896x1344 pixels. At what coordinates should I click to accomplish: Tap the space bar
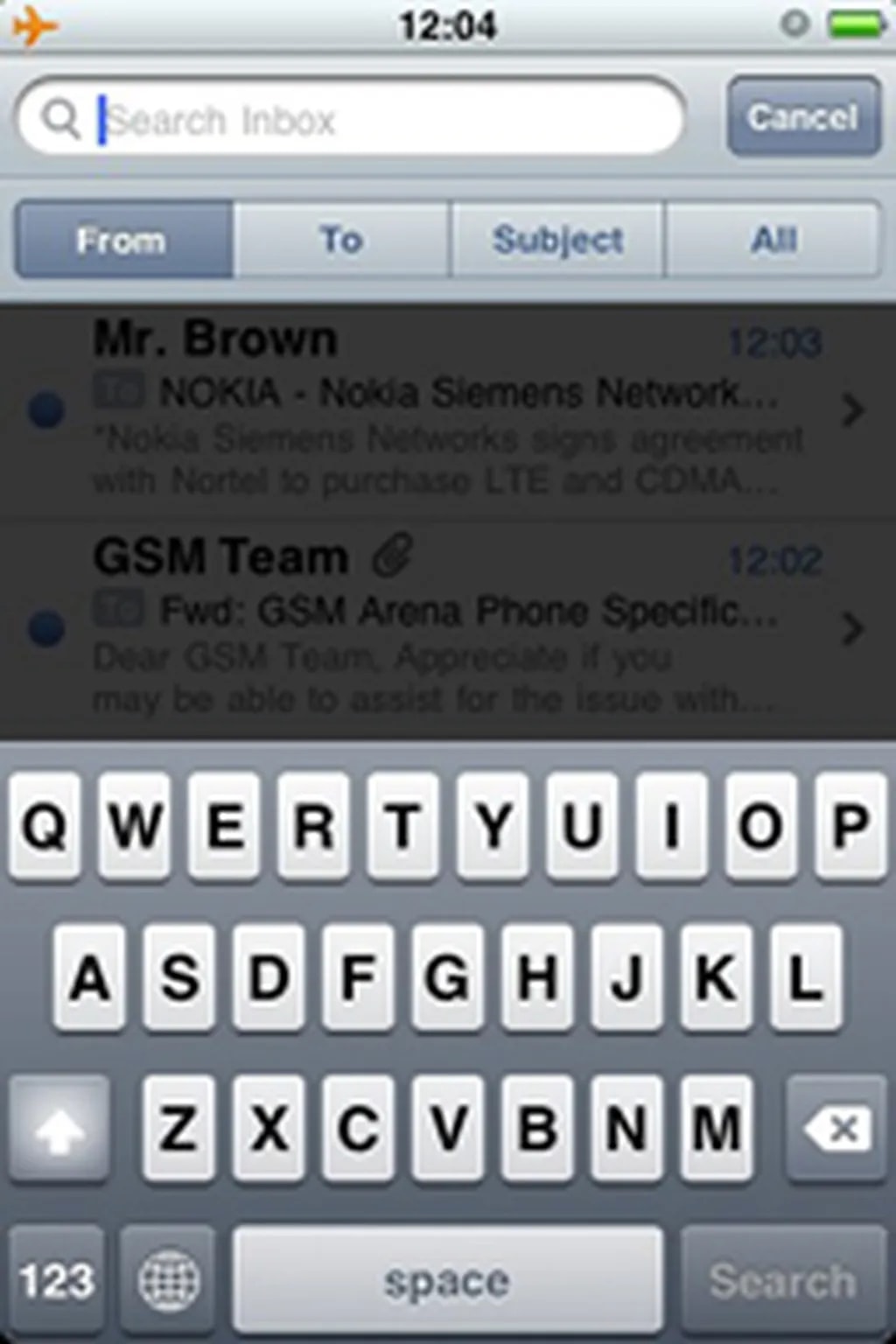(x=447, y=1281)
